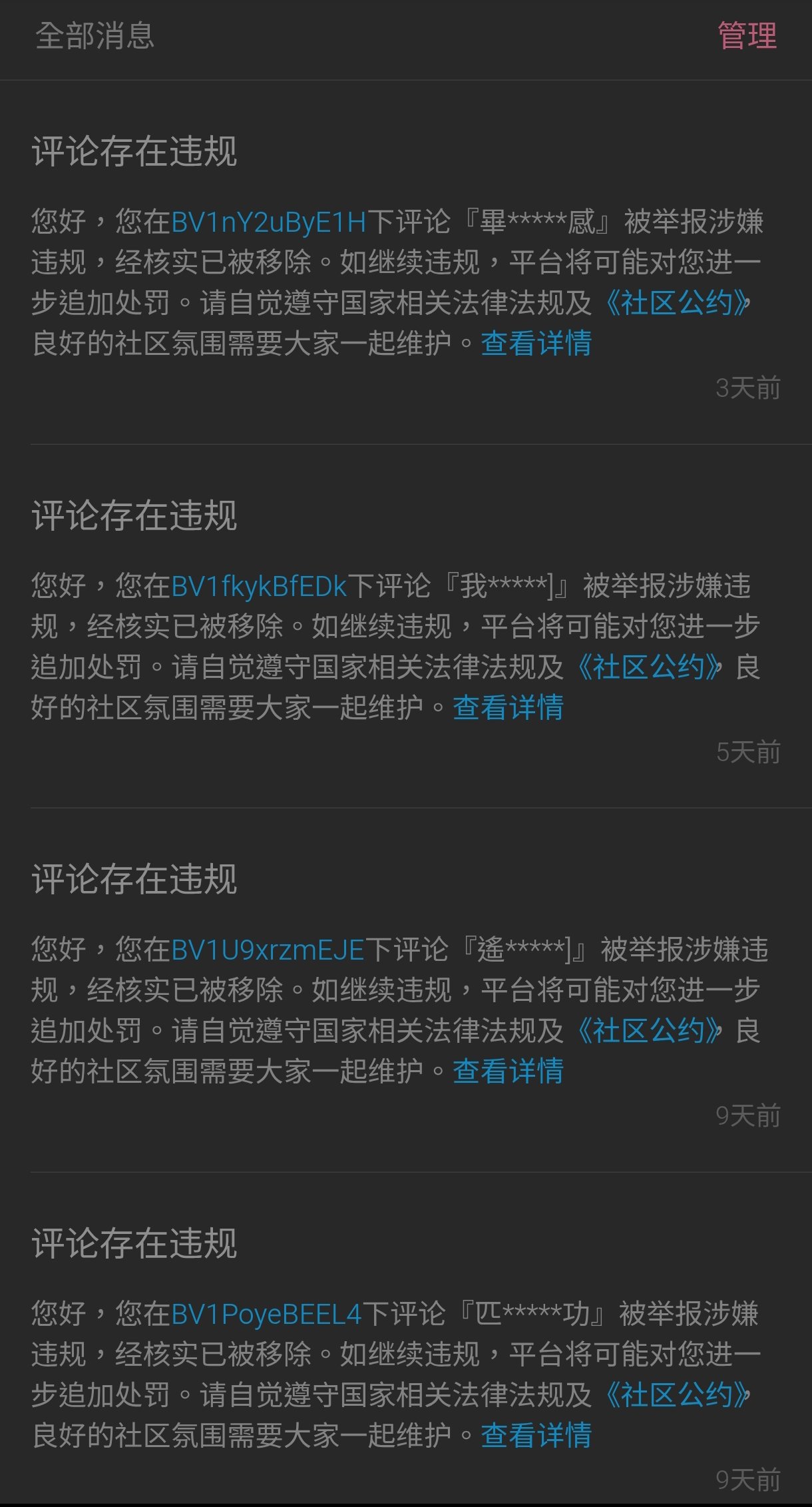The width and height of the screenshot is (812, 1507).
Task: View 查看详情 in the BV1PoyeBEEL4 message
Action: click(536, 1435)
